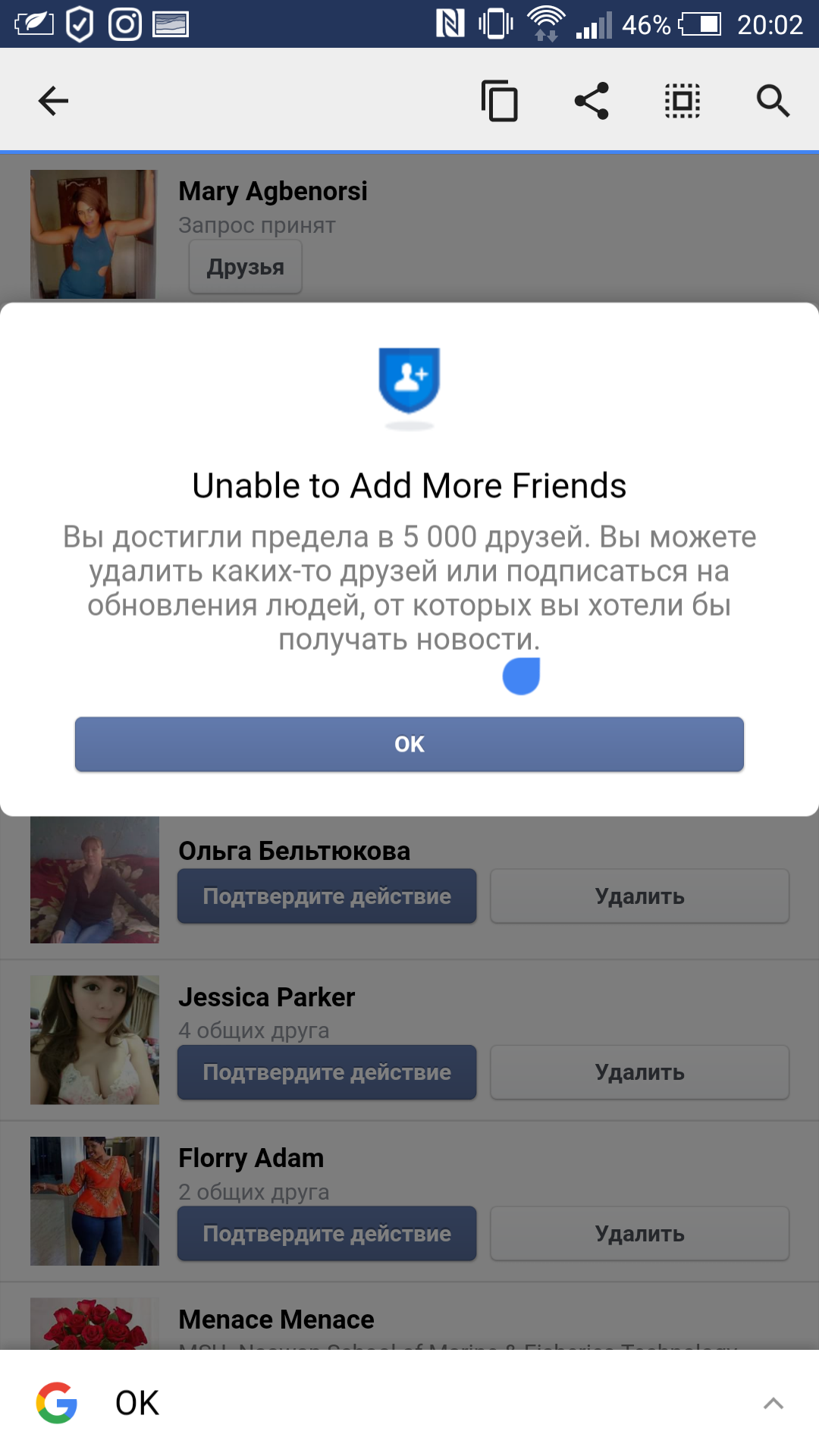Tap the Google logo in the bottom bar
819x1456 pixels.
click(x=57, y=1403)
